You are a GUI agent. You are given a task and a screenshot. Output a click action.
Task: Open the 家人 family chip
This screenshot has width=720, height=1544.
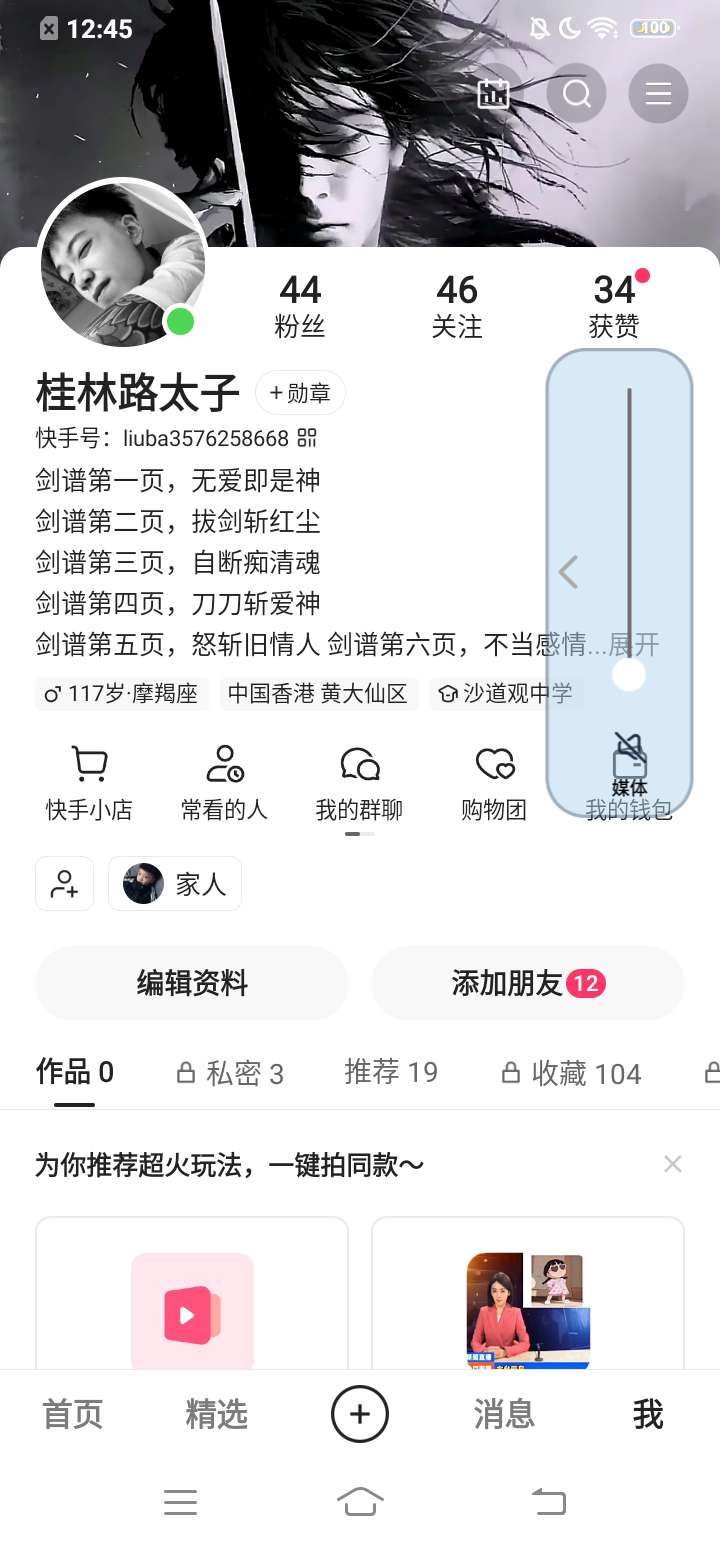(175, 884)
